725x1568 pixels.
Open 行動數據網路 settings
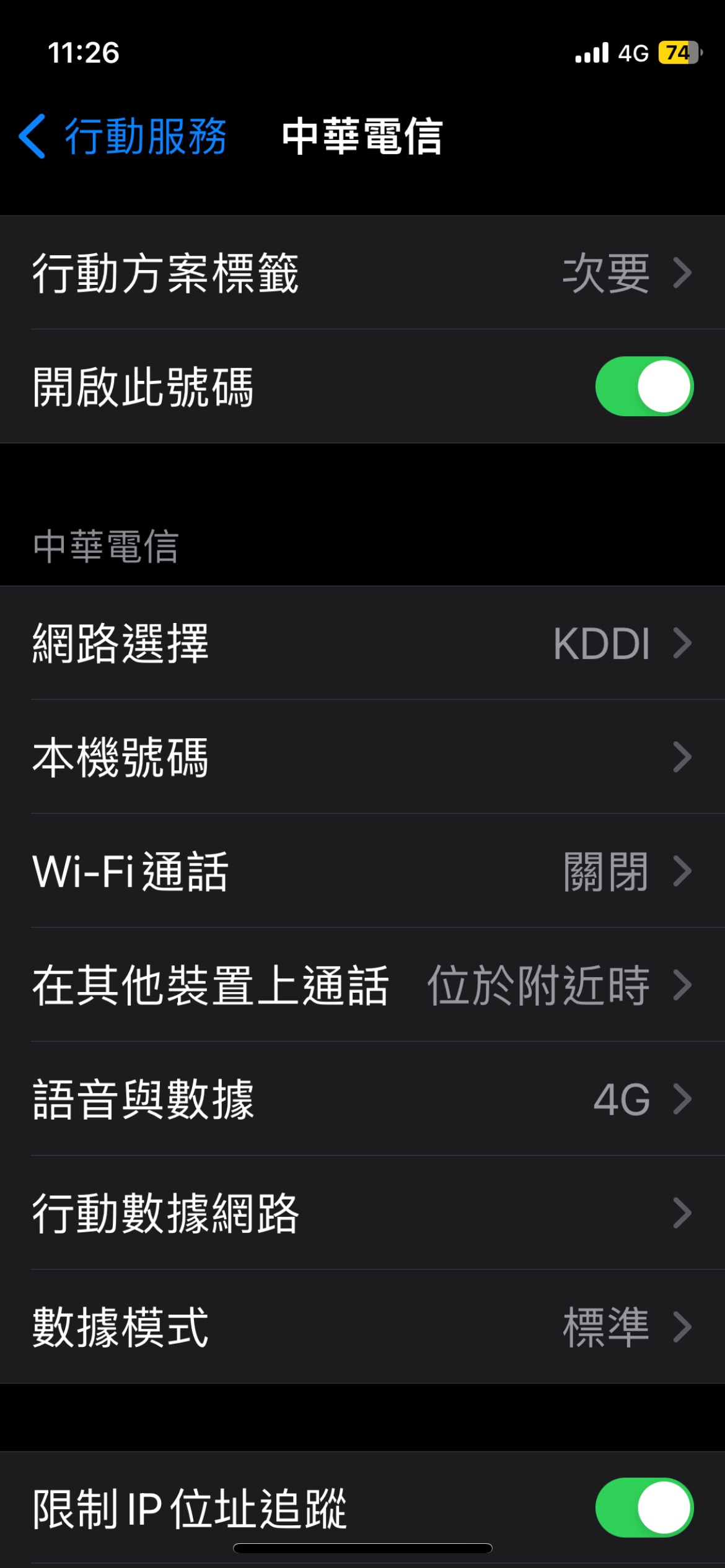[x=362, y=1213]
